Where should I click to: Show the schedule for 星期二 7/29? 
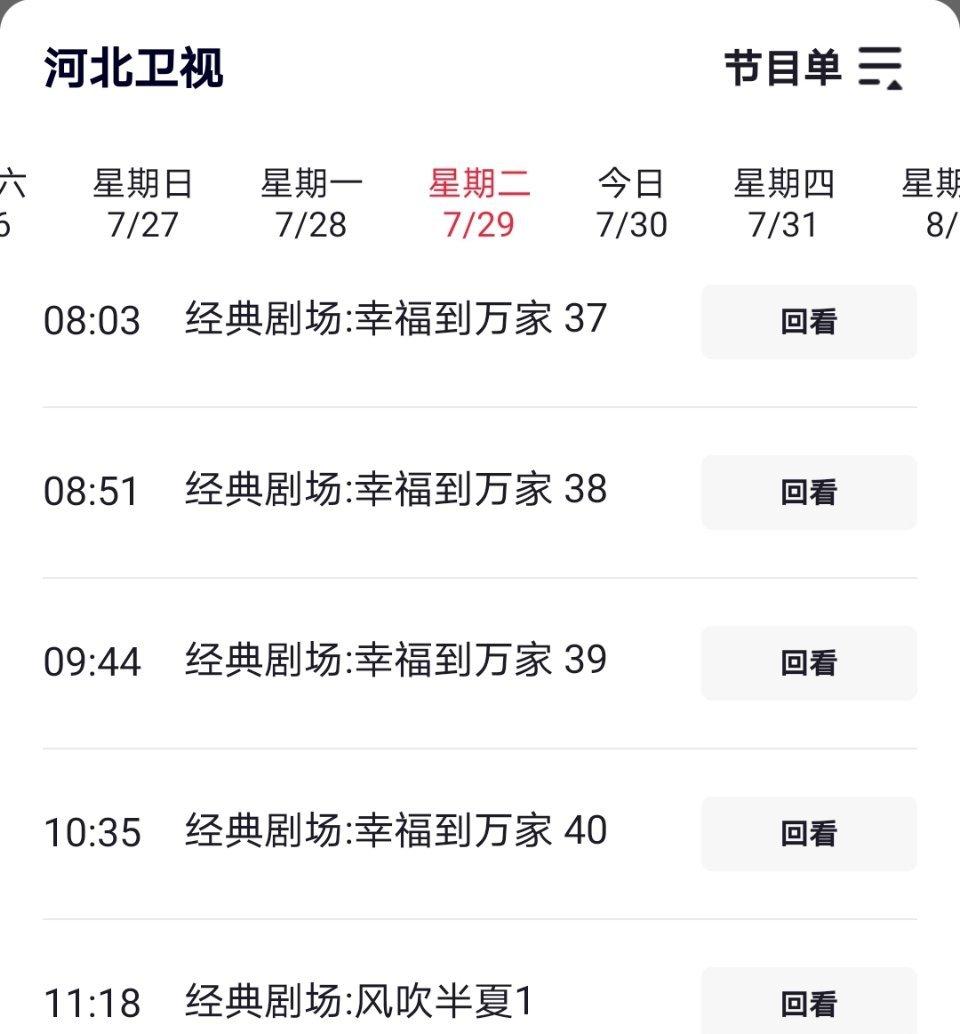(x=479, y=203)
